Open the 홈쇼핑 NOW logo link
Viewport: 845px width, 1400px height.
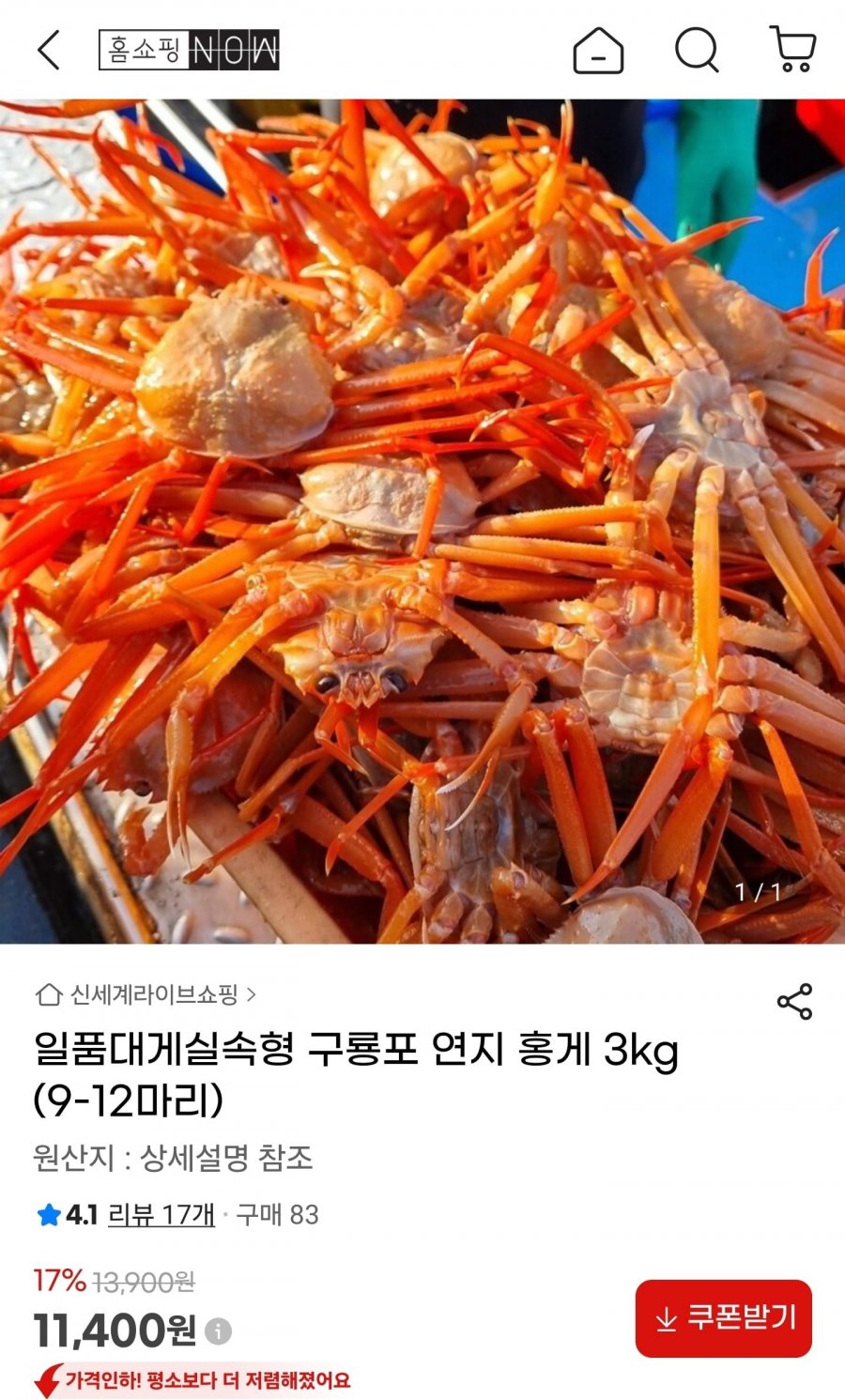189,50
